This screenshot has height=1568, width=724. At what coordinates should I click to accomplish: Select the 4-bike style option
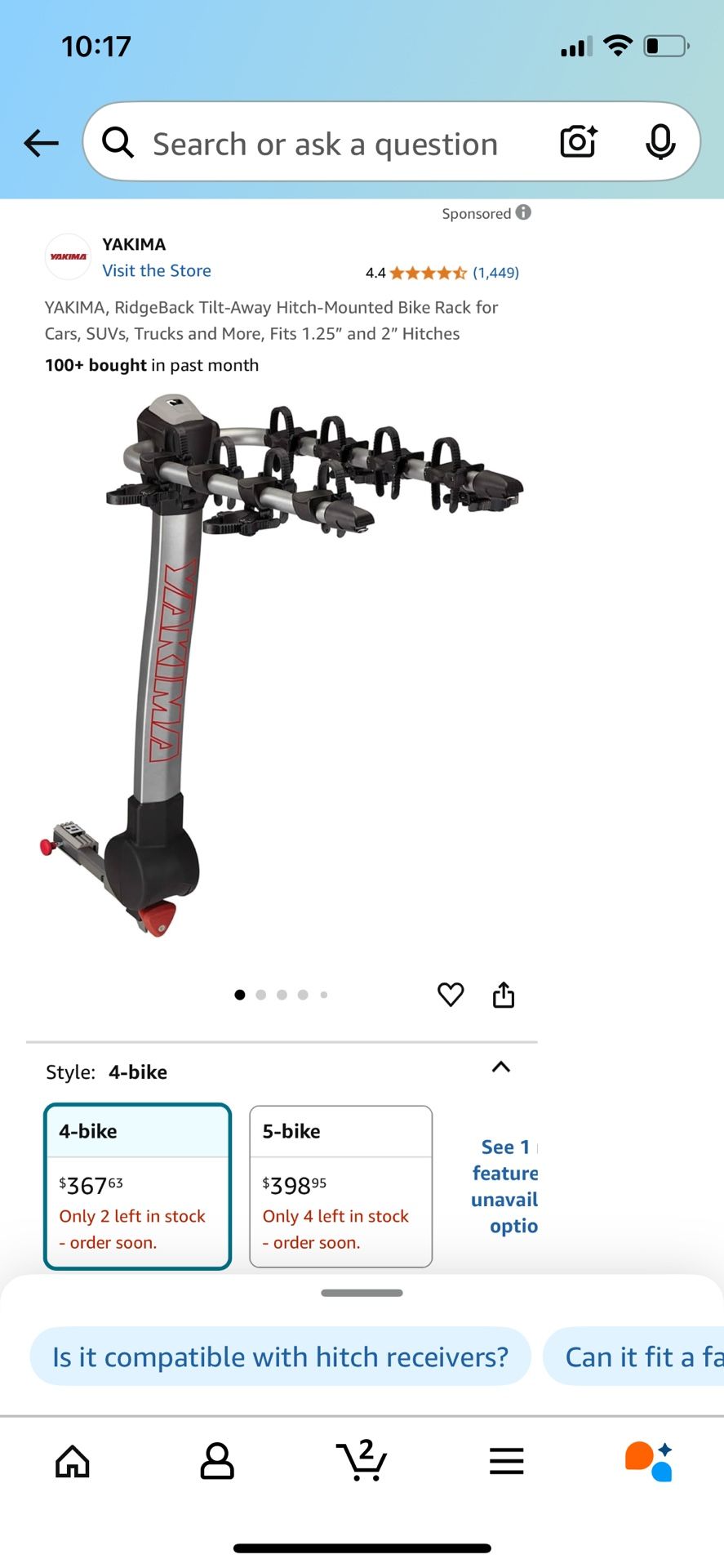click(x=137, y=1186)
